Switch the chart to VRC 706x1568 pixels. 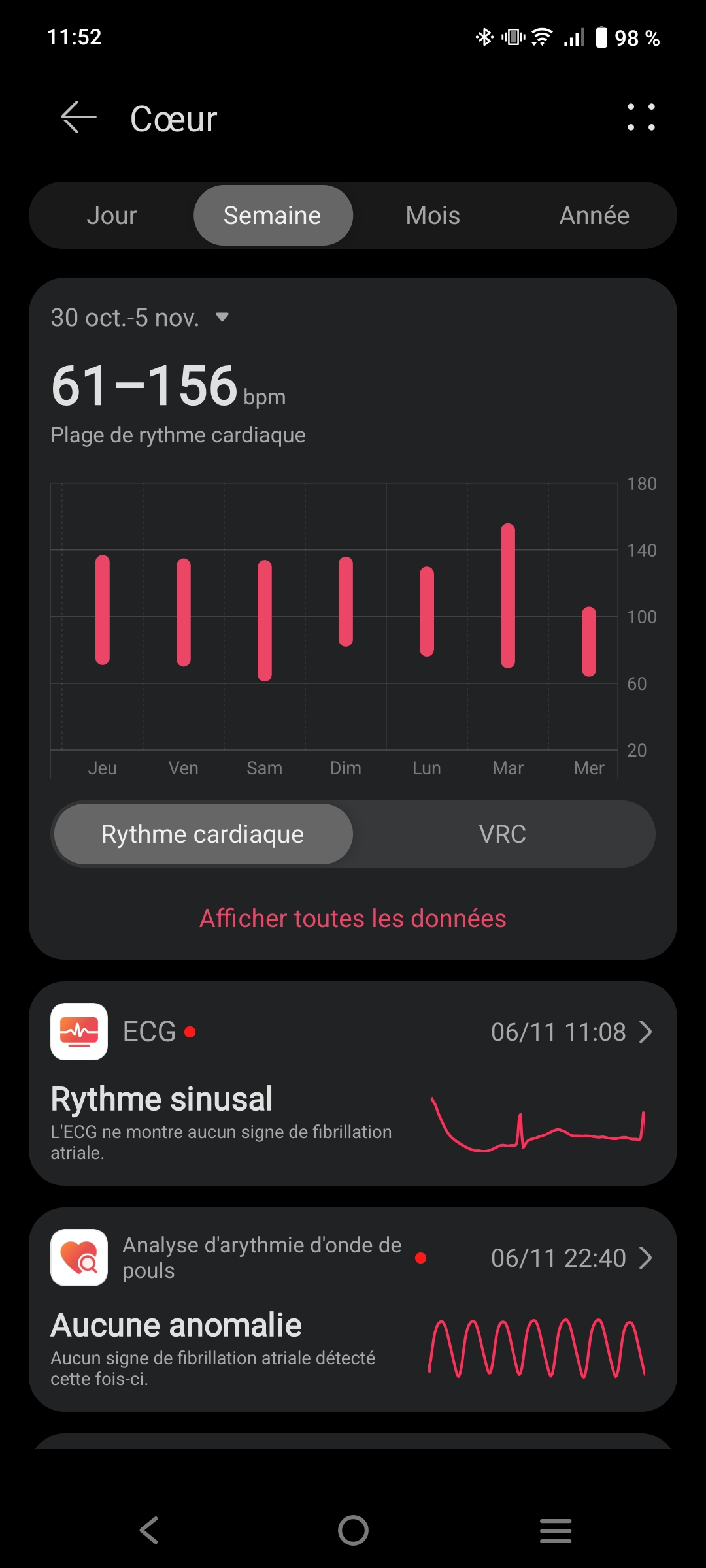pyautogui.click(x=502, y=834)
